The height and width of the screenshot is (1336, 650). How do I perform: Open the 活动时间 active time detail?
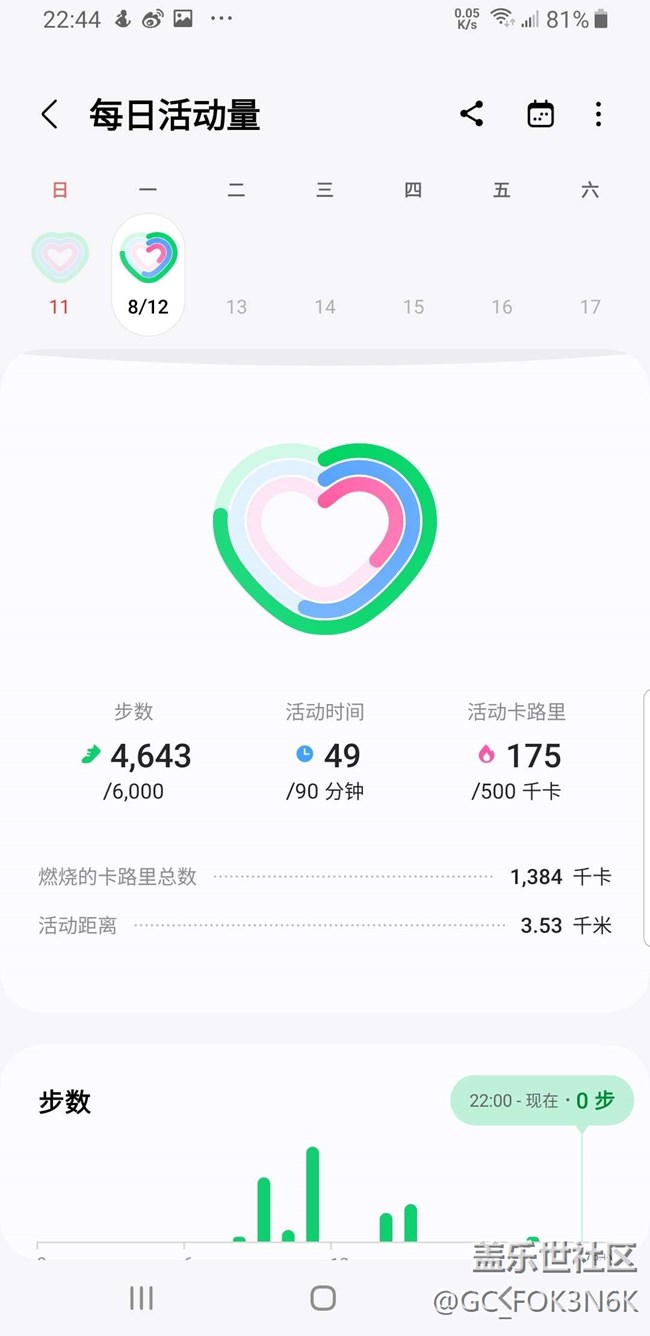click(325, 752)
